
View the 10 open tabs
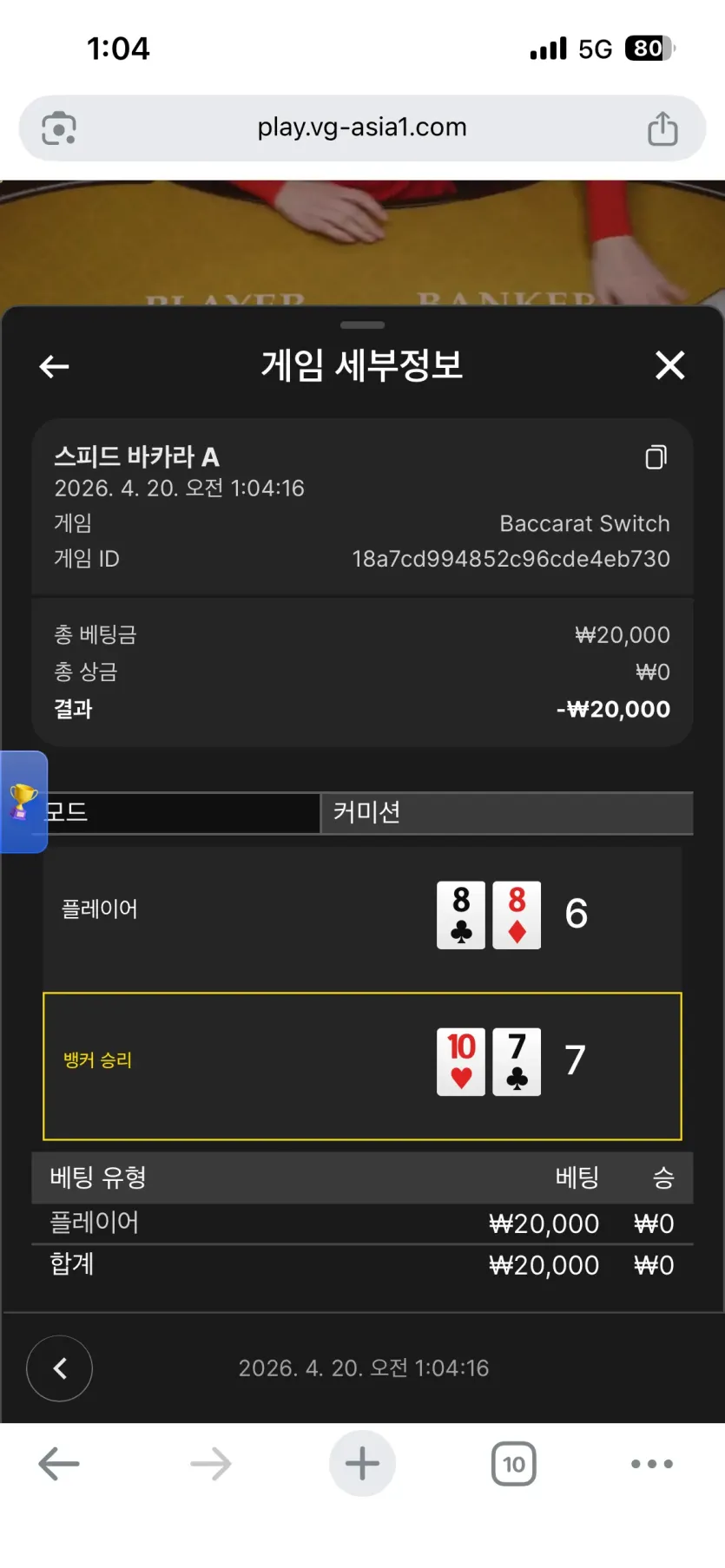514,1464
